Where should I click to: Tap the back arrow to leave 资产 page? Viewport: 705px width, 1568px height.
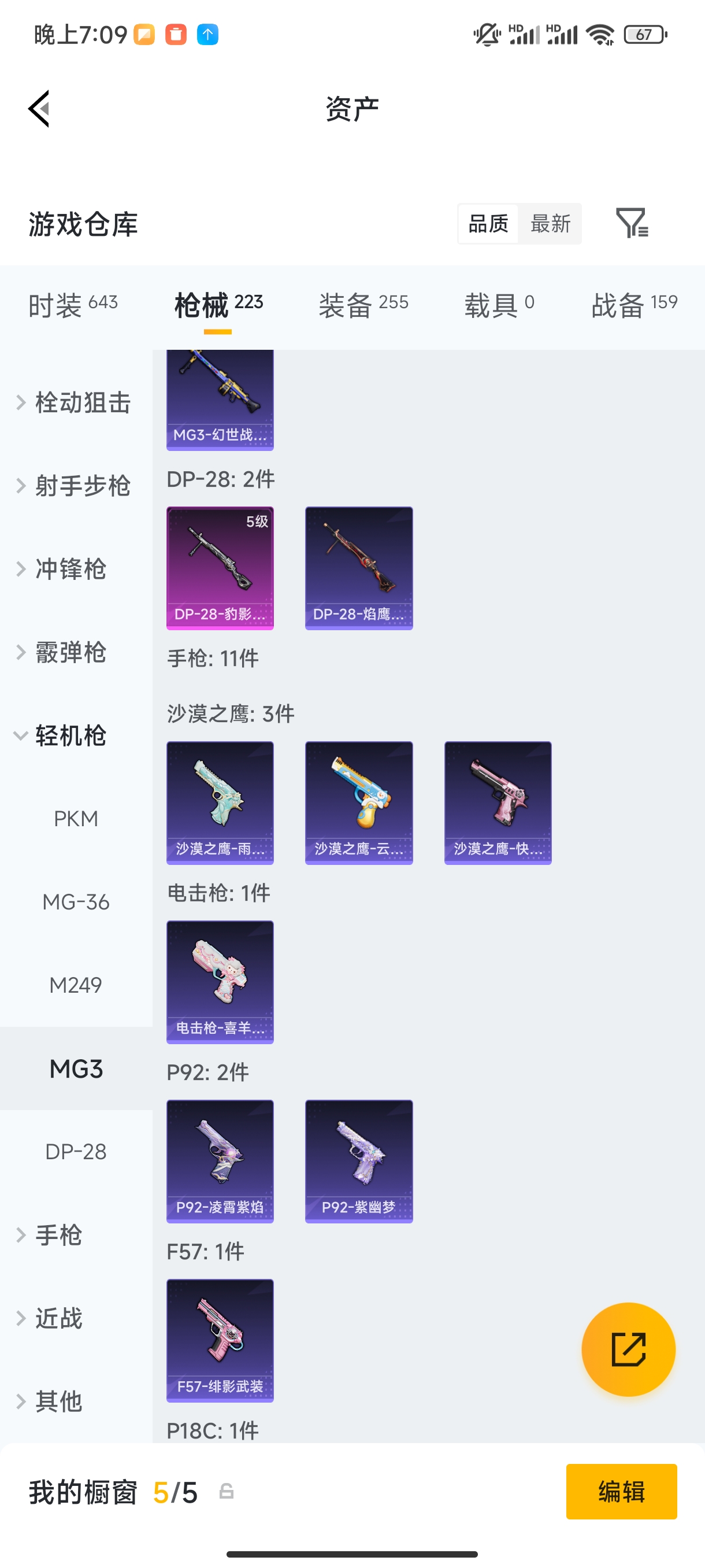[38, 108]
